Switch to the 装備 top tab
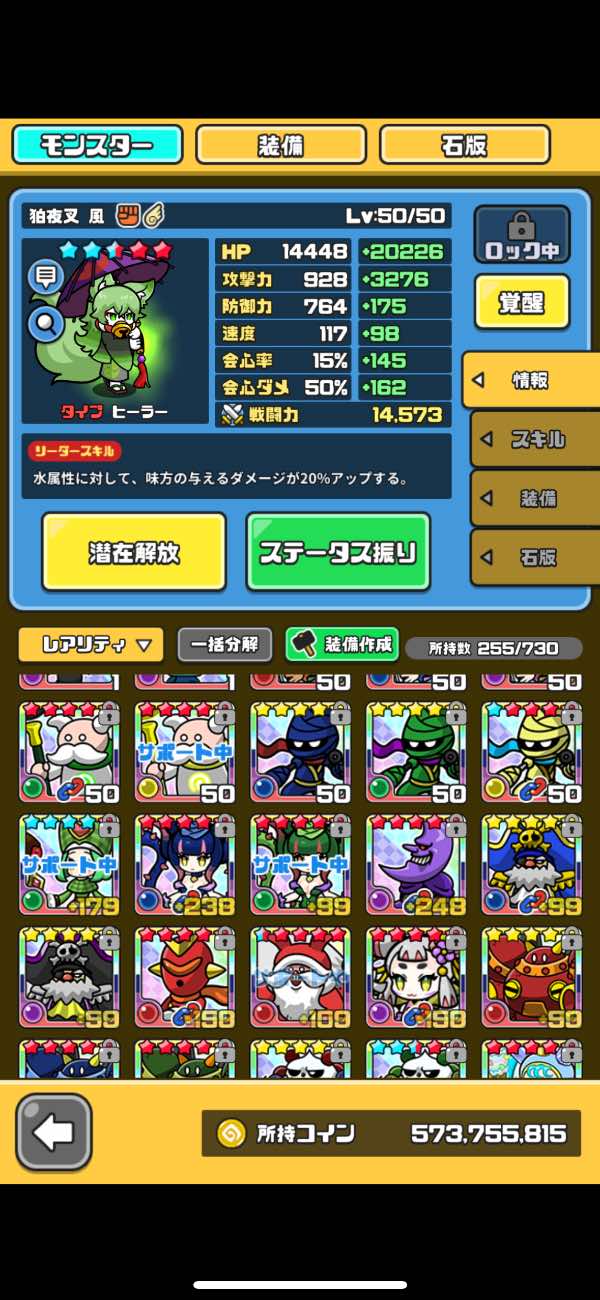The image size is (600, 1300). (282, 145)
